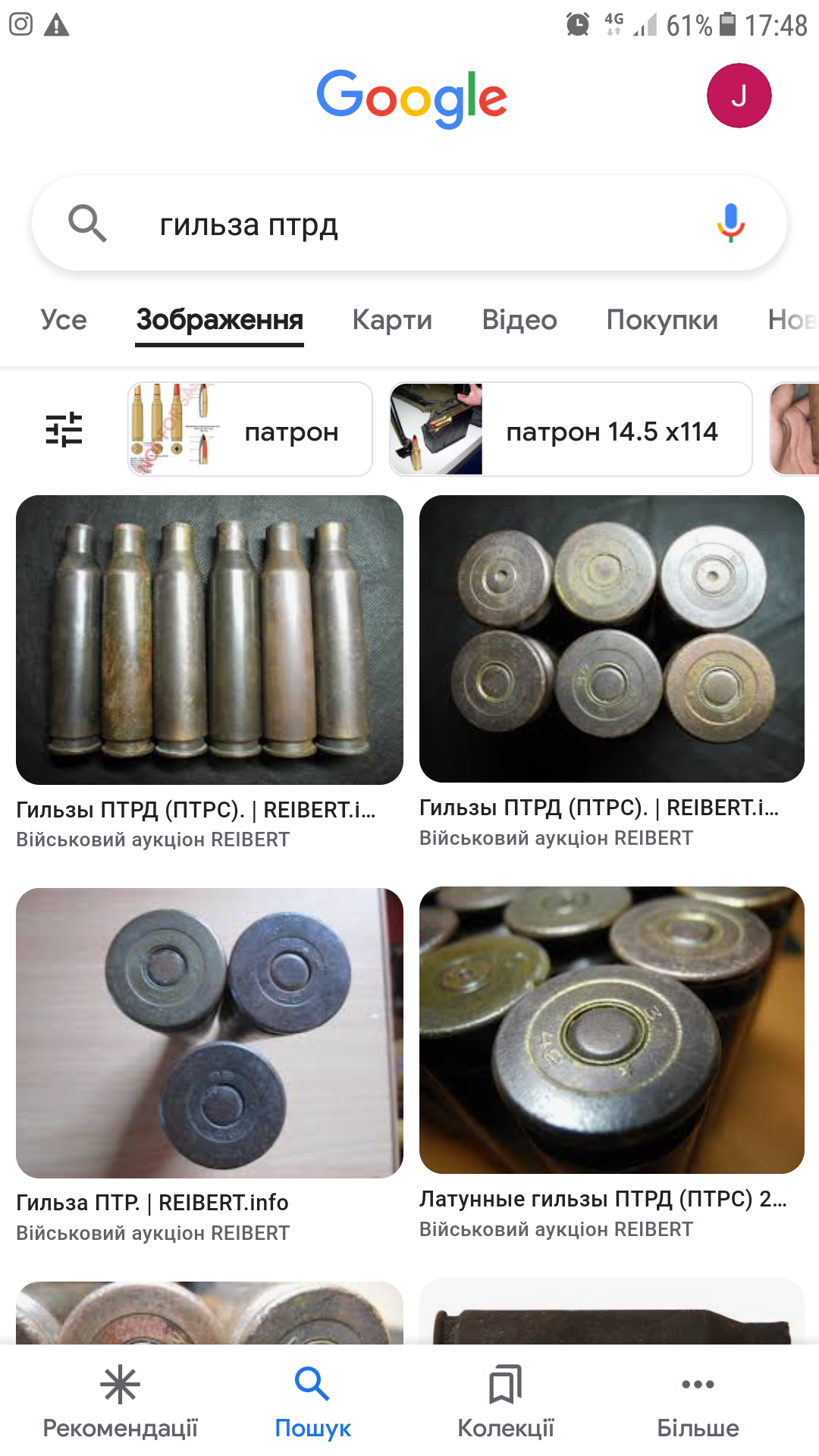Switch to the Покупки tab
The height and width of the screenshot is (1456, 819).
pyautogui.click(x=662, y=320)
